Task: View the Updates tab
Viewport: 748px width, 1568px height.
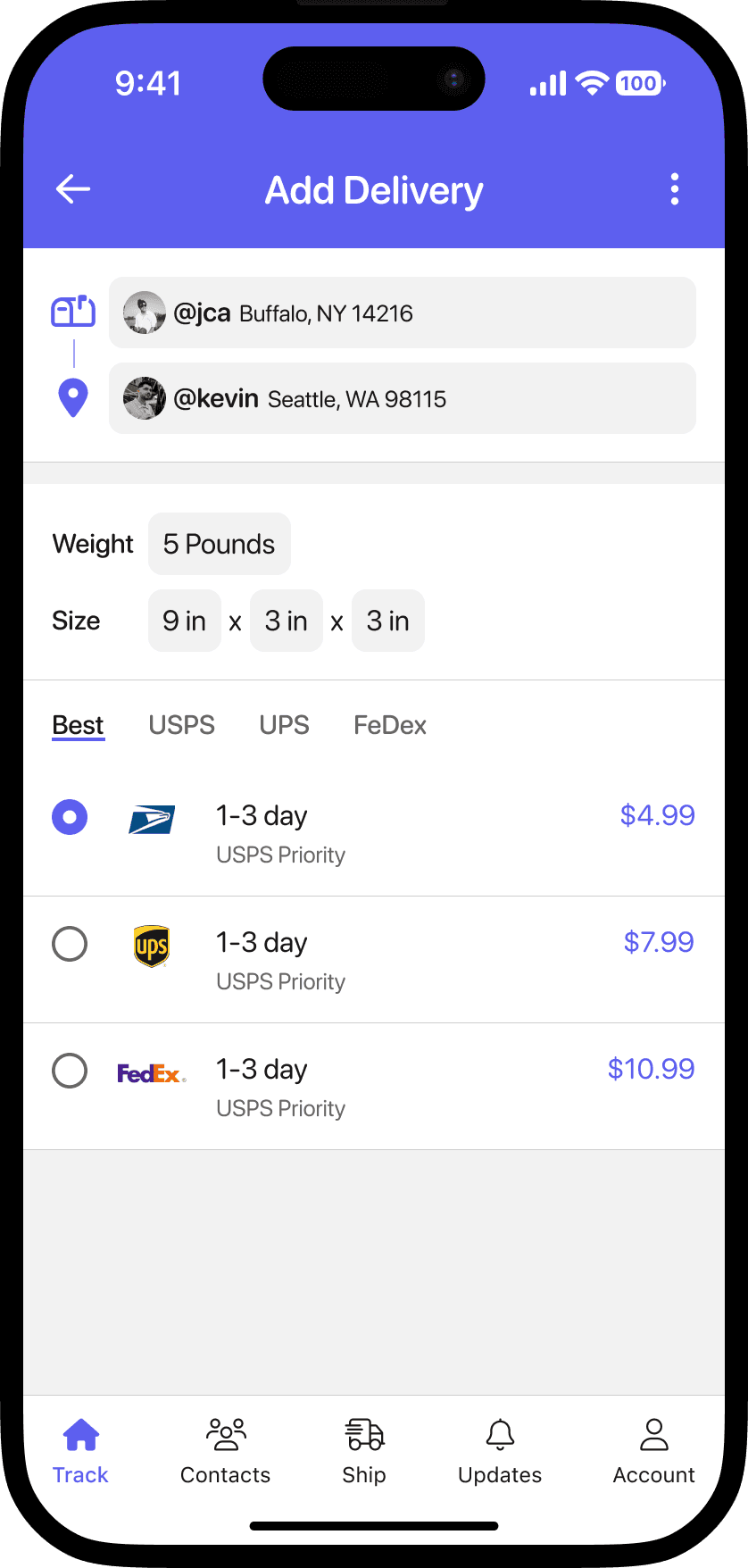Action: pyautogui.click(x=500, y=1451)
